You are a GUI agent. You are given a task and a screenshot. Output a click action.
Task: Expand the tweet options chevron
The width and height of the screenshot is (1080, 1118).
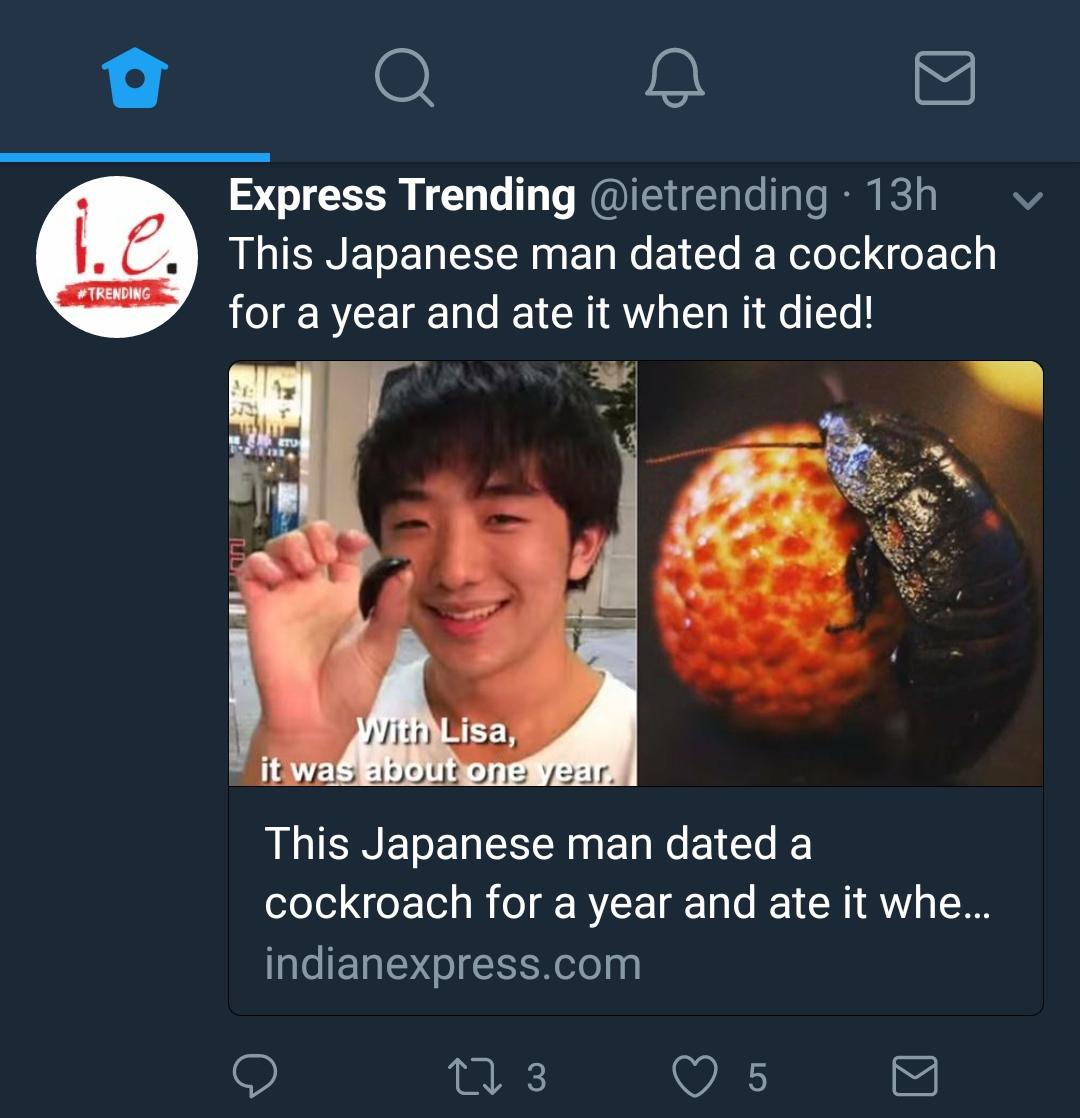[1027, 200]
